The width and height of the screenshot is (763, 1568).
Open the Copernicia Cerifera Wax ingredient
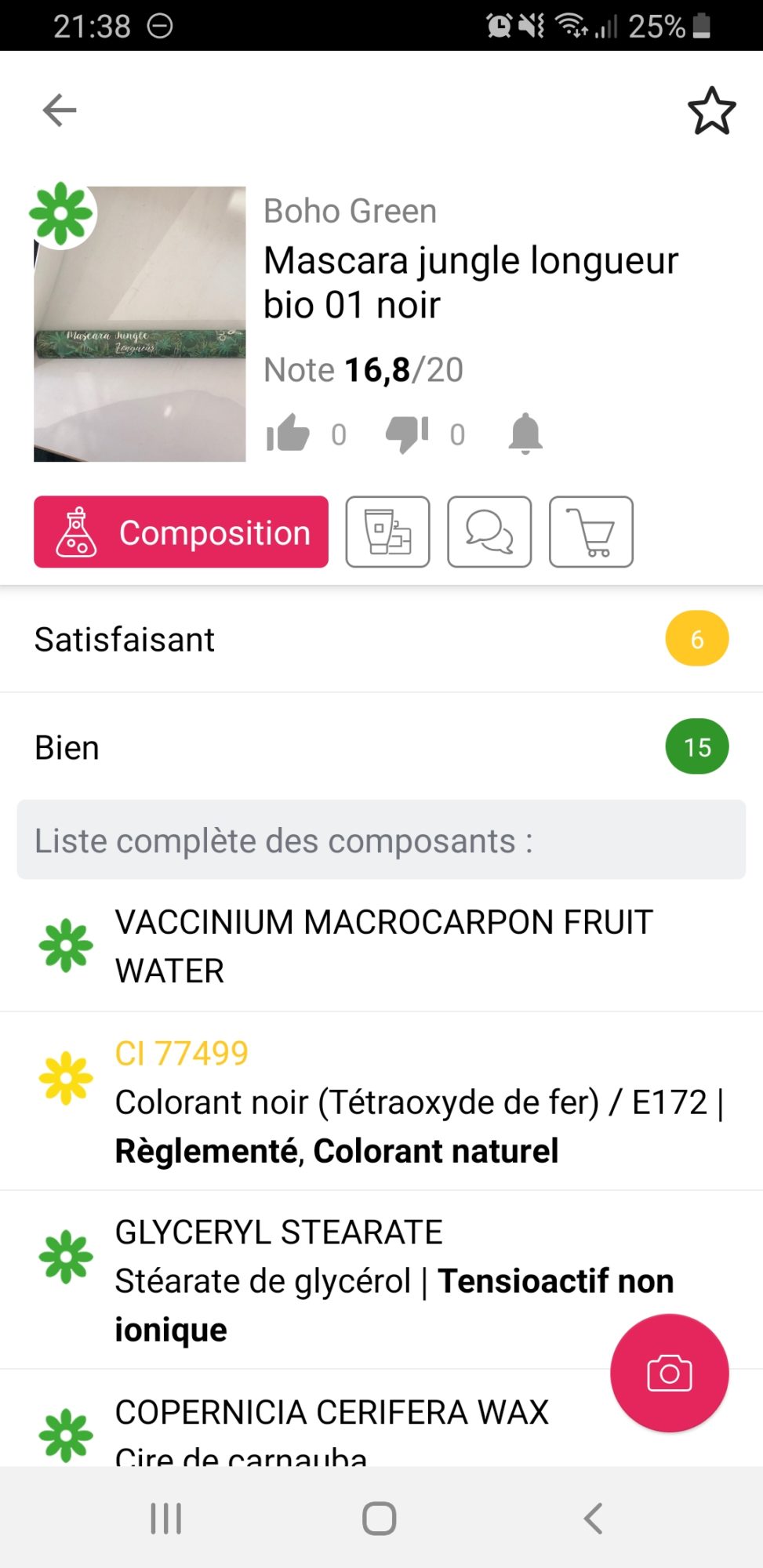332,1419
